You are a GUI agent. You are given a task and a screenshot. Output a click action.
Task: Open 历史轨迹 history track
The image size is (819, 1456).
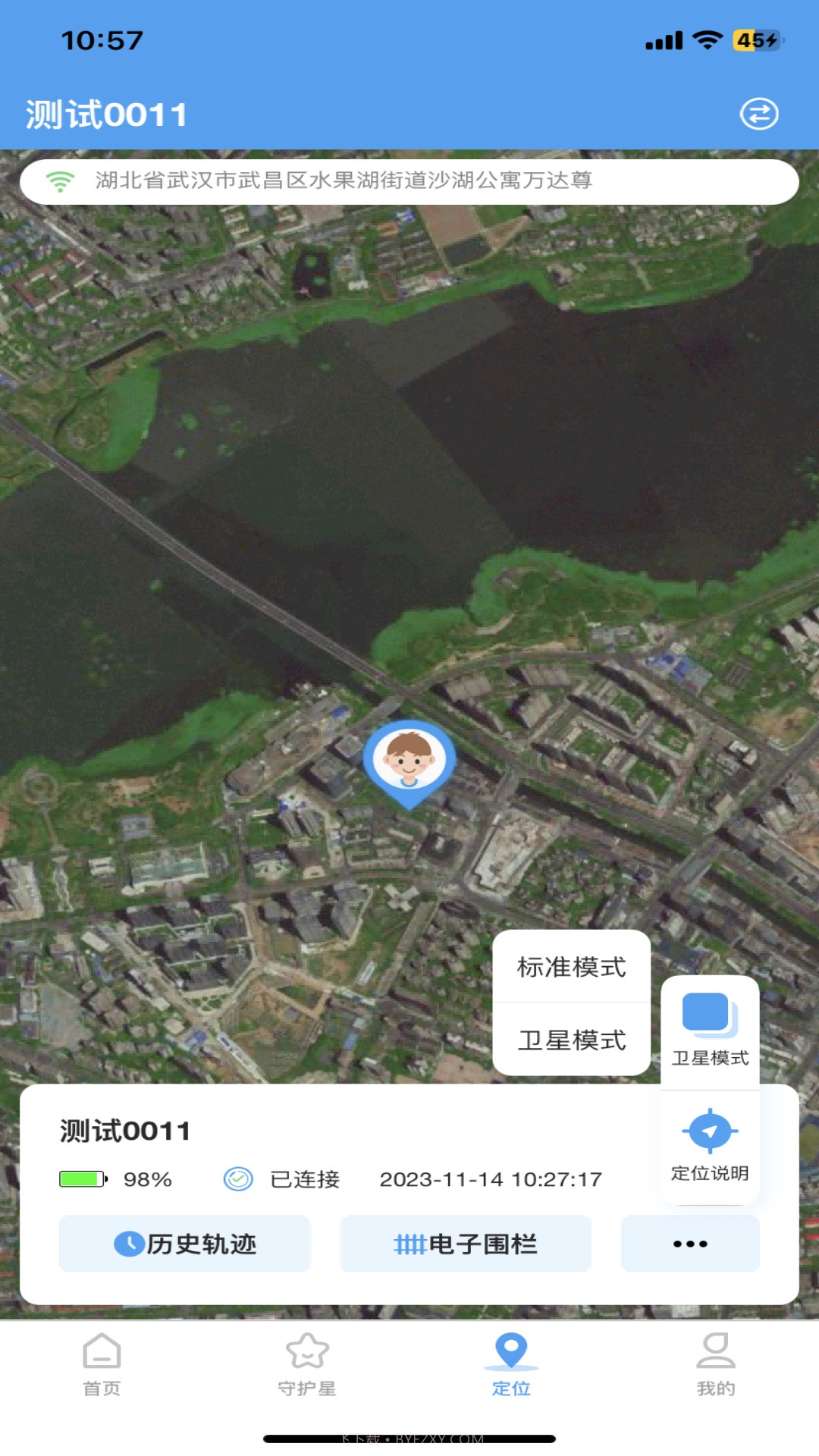click(x=184, y=1242)
